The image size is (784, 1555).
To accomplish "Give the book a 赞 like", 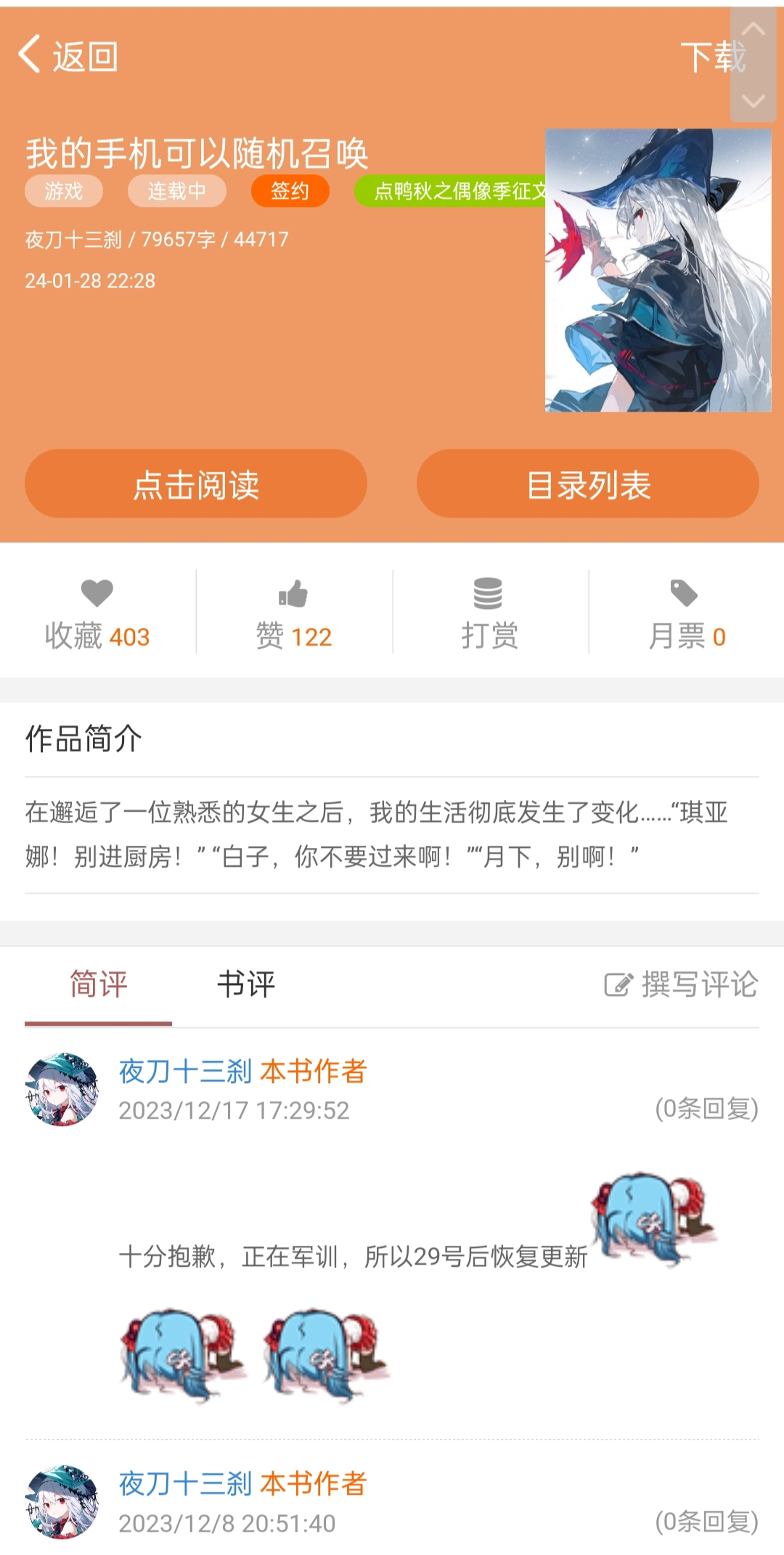I will (x=293, y=613).
